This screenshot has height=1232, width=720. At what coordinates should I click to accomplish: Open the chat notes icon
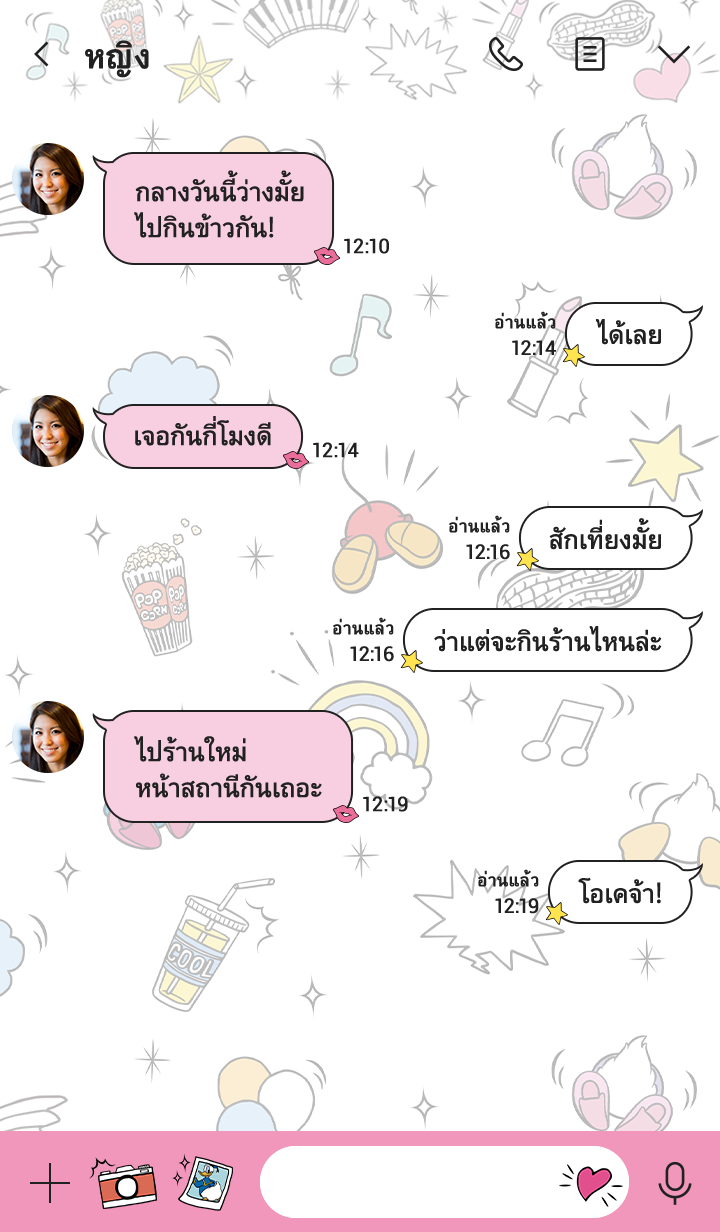coord(590,55)
